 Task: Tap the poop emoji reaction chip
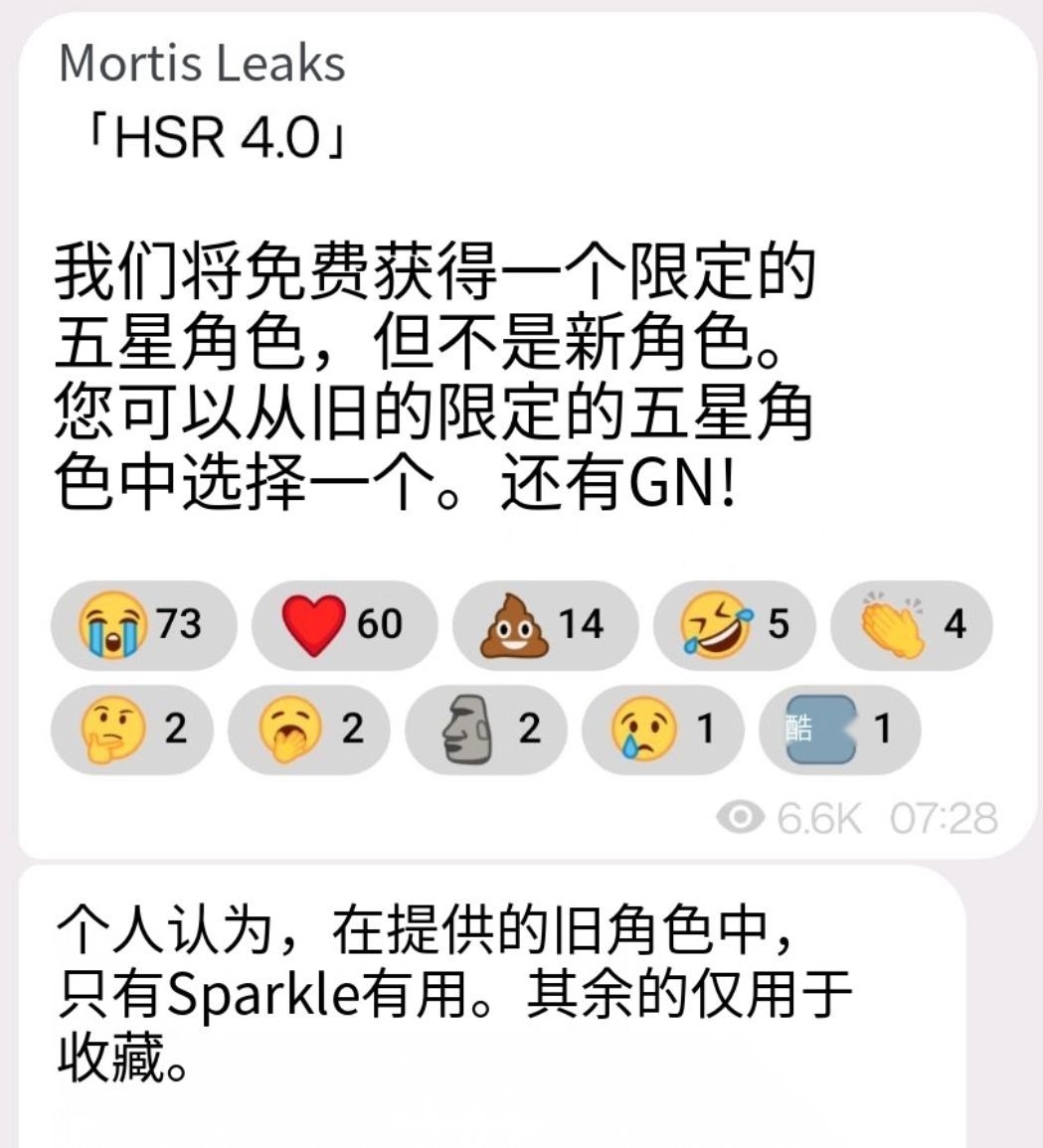(x=544, y=624)
